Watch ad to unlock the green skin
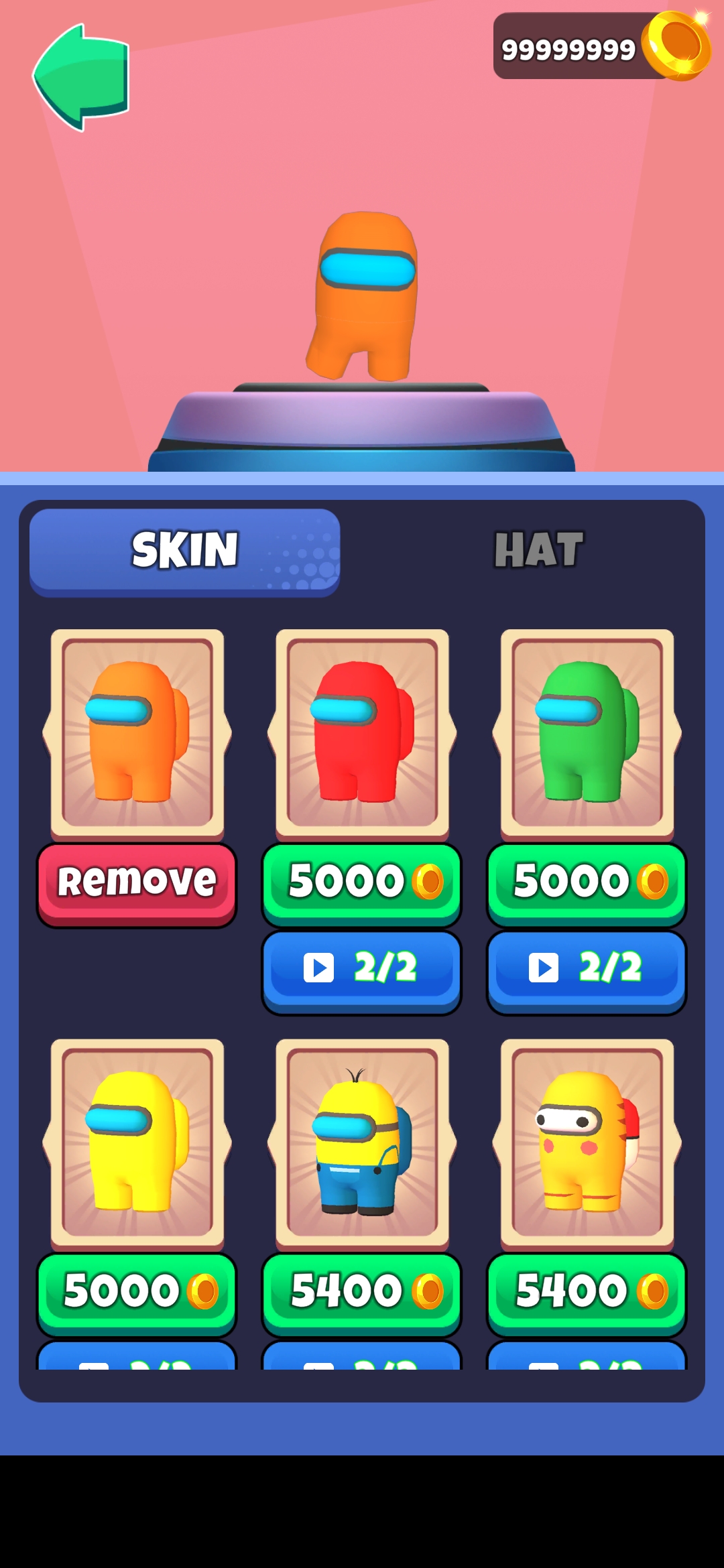This screenshot has width=724, height=1568. (x=587, y=970)
